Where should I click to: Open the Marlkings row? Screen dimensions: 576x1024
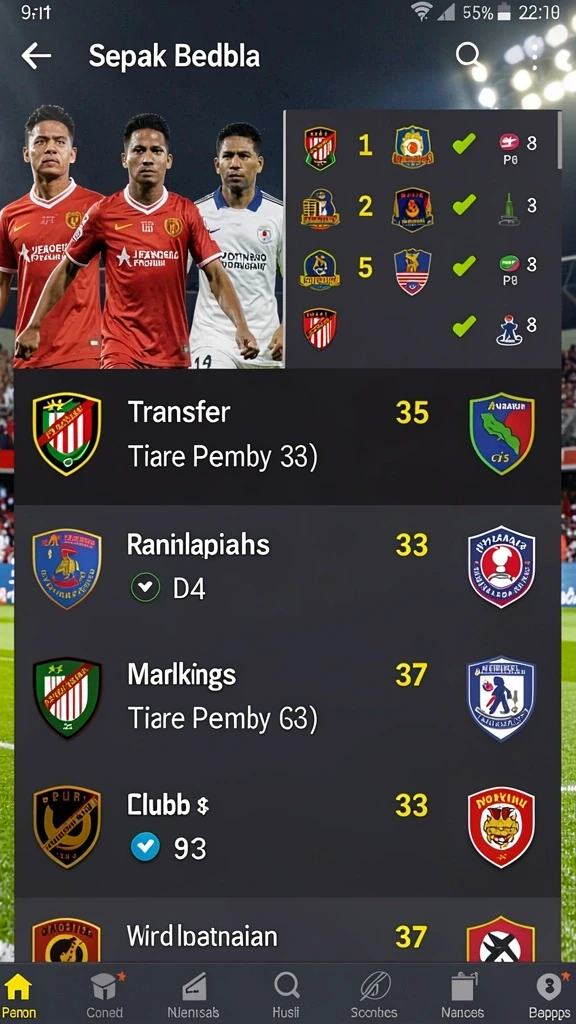coord(287,699)
